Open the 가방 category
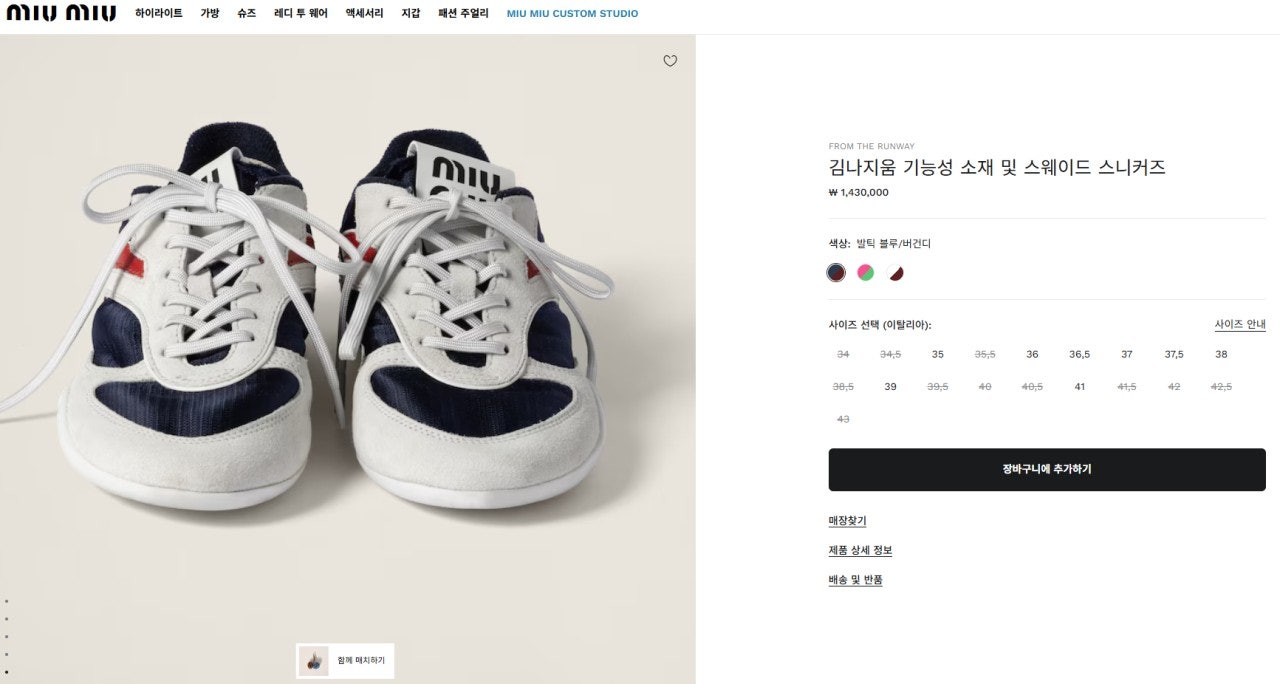Viewport: 1280px width, 684px height. (209, 13)
